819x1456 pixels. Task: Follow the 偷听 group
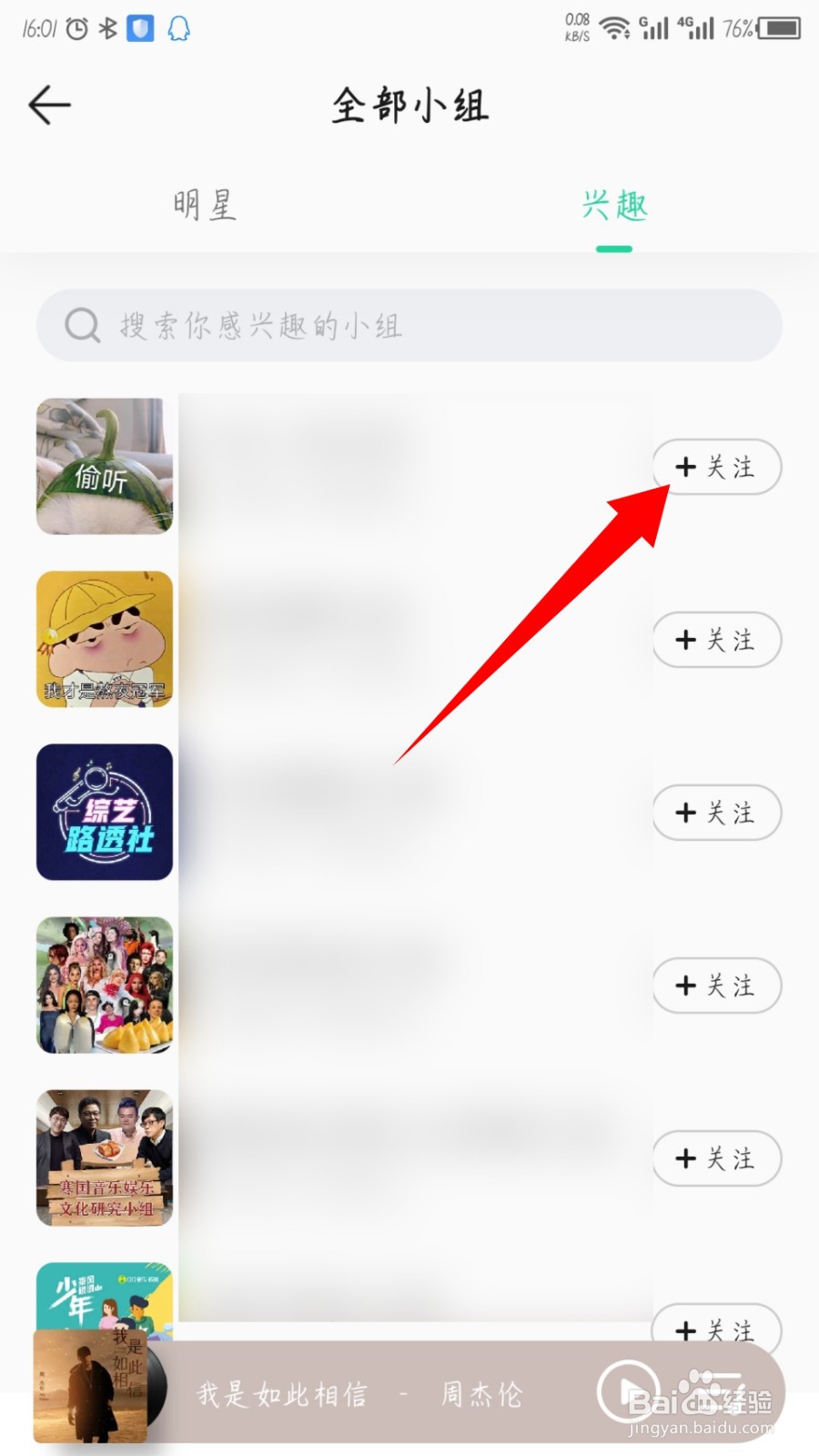(x=717, y=467)
